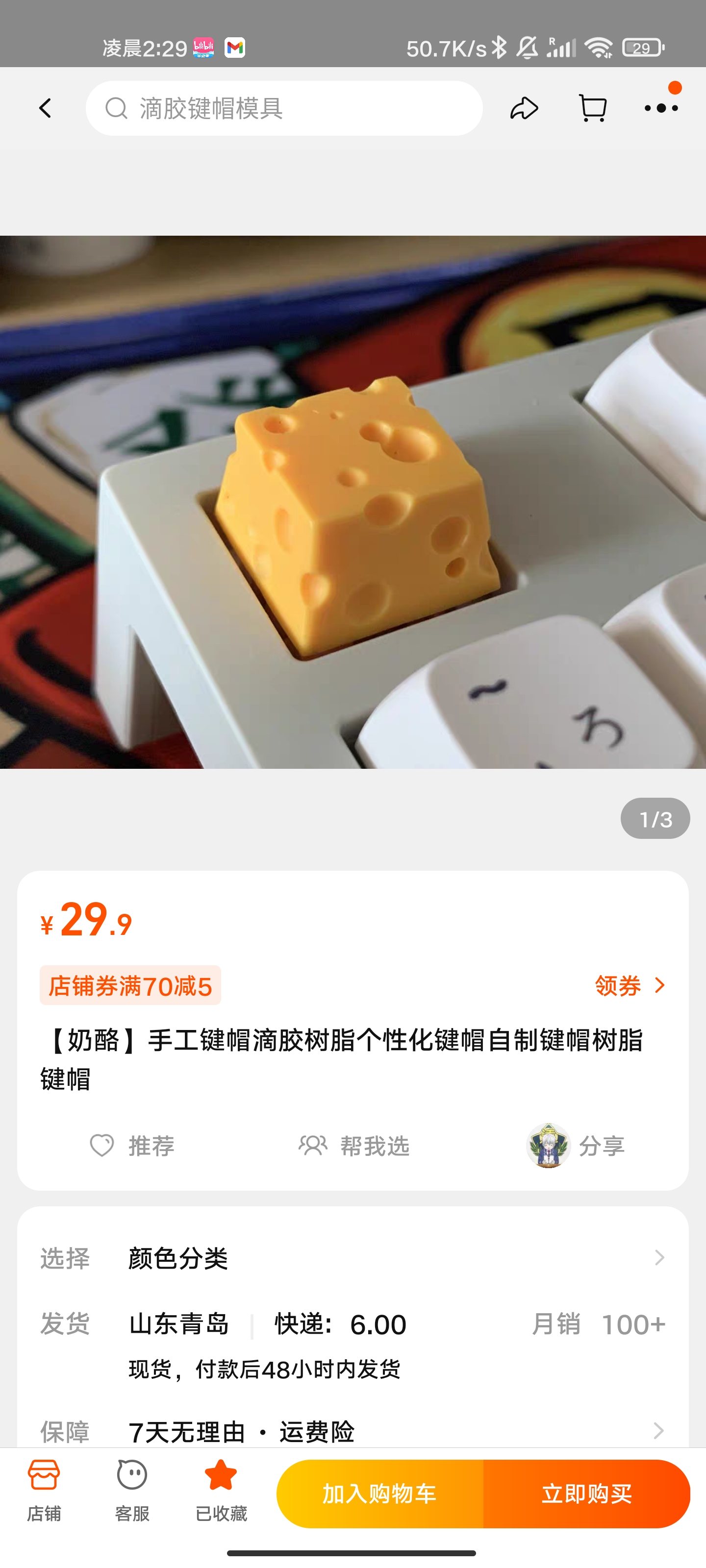
Task: Expand the 保障 7天无理由 row
Action: tap(353, 1430)
